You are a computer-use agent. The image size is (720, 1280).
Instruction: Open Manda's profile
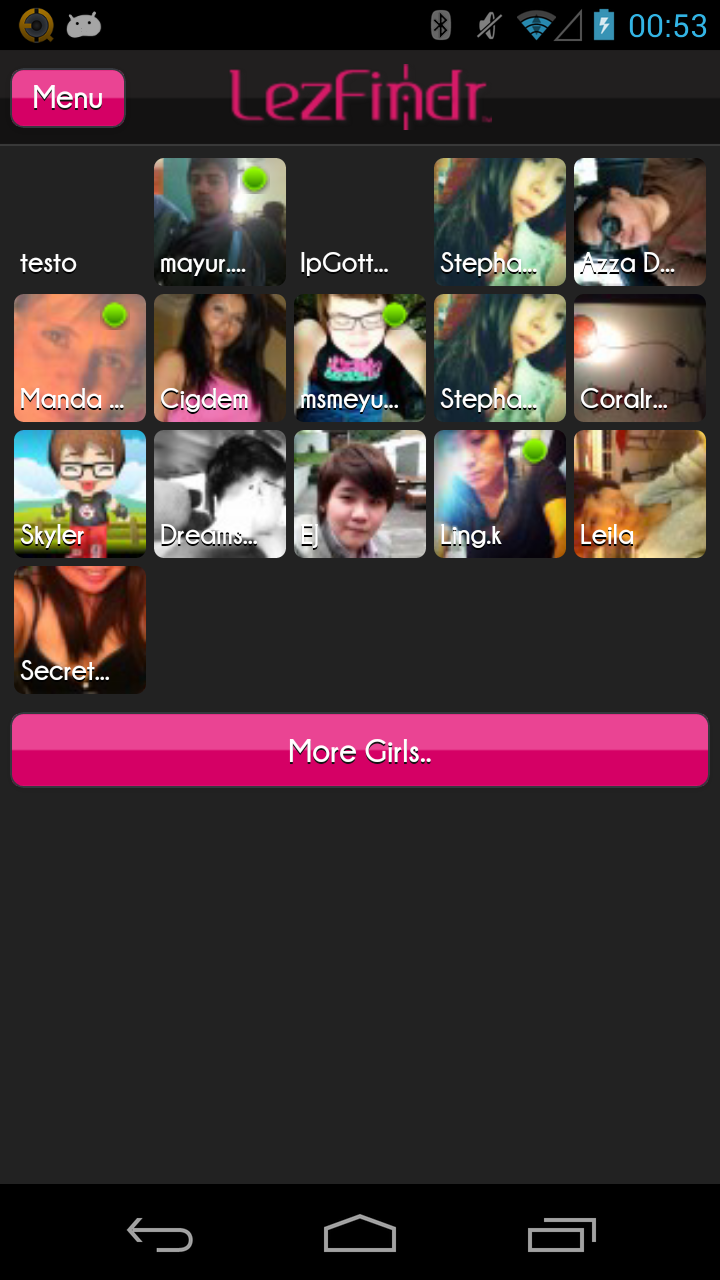[80, 358]
